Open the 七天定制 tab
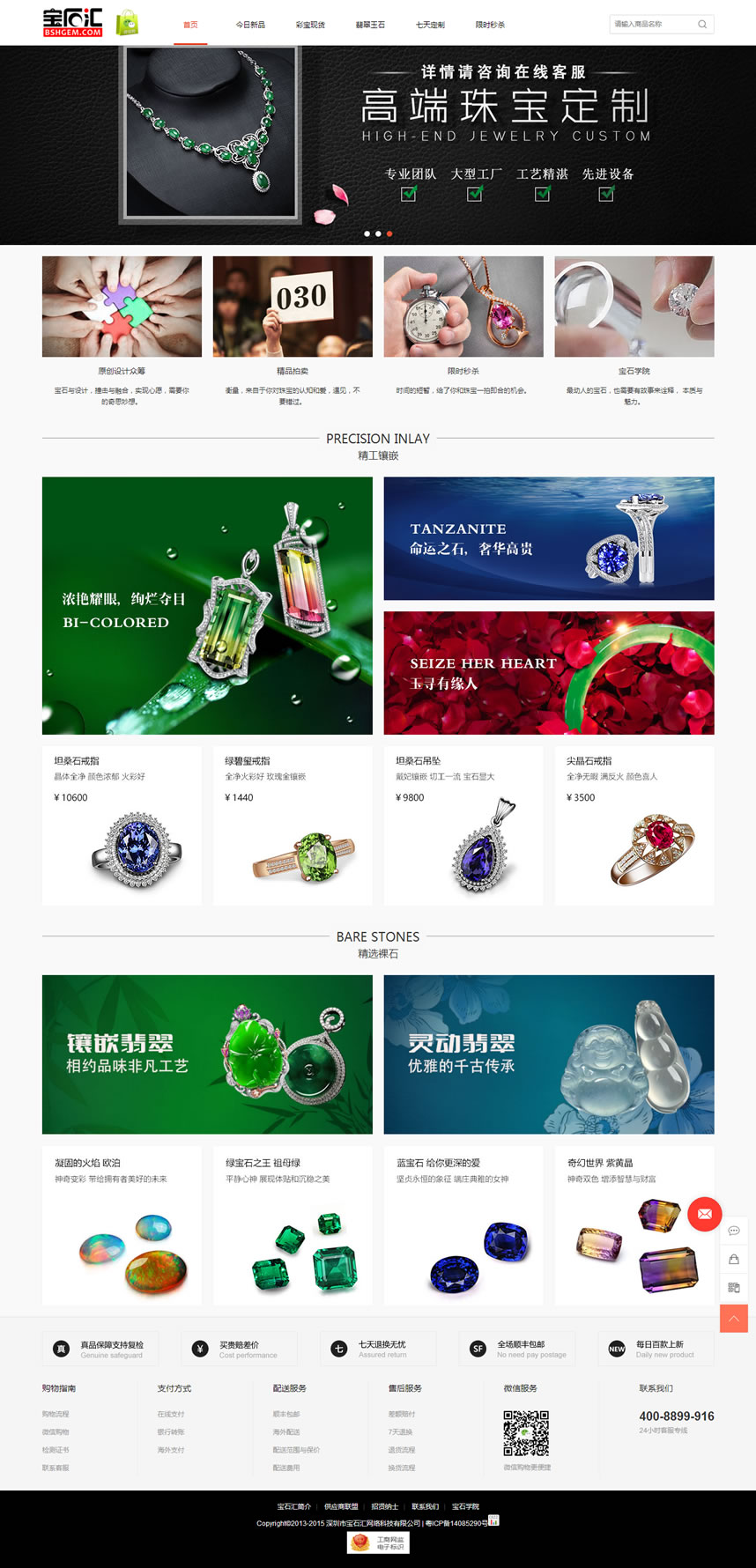The width and height of the screenshot is (756, 1568). (430, 25)
